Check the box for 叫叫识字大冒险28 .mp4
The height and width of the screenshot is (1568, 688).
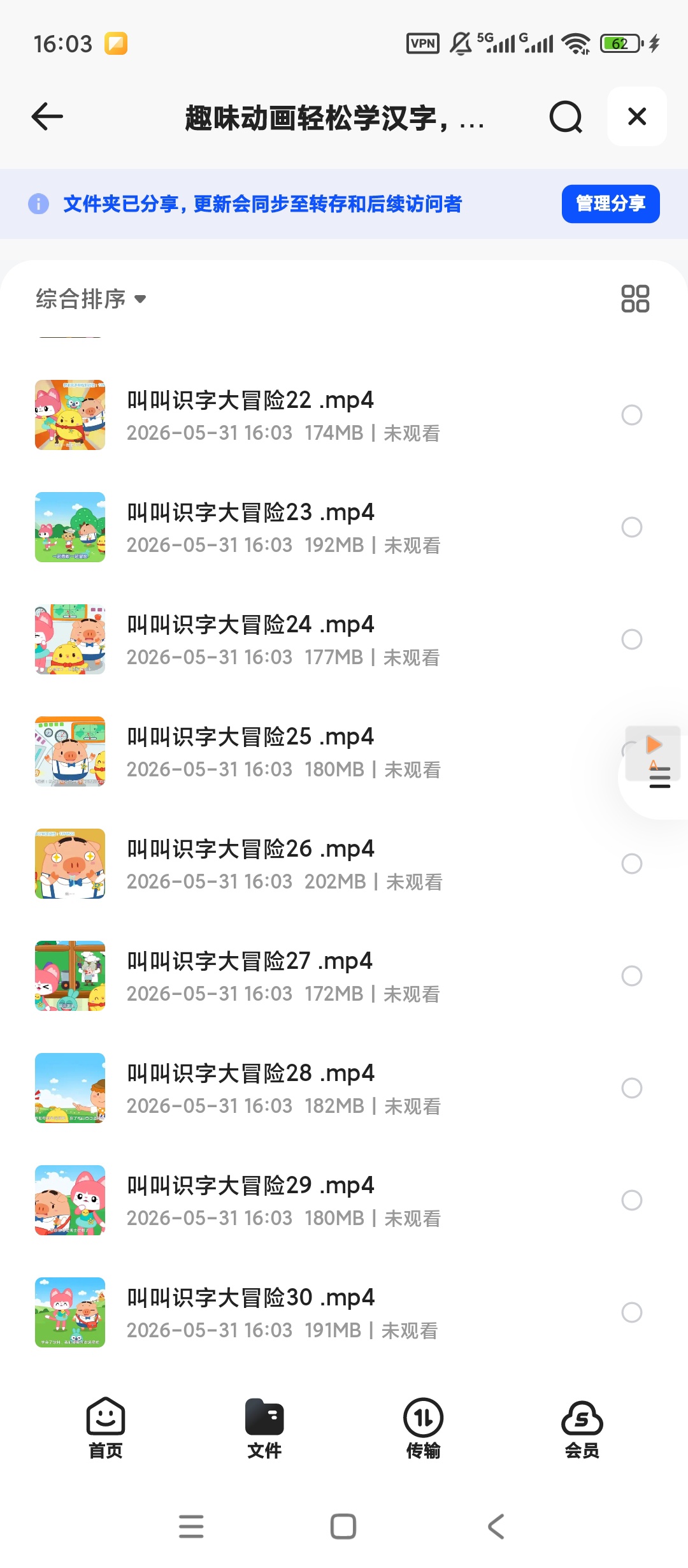[632, 1088]
